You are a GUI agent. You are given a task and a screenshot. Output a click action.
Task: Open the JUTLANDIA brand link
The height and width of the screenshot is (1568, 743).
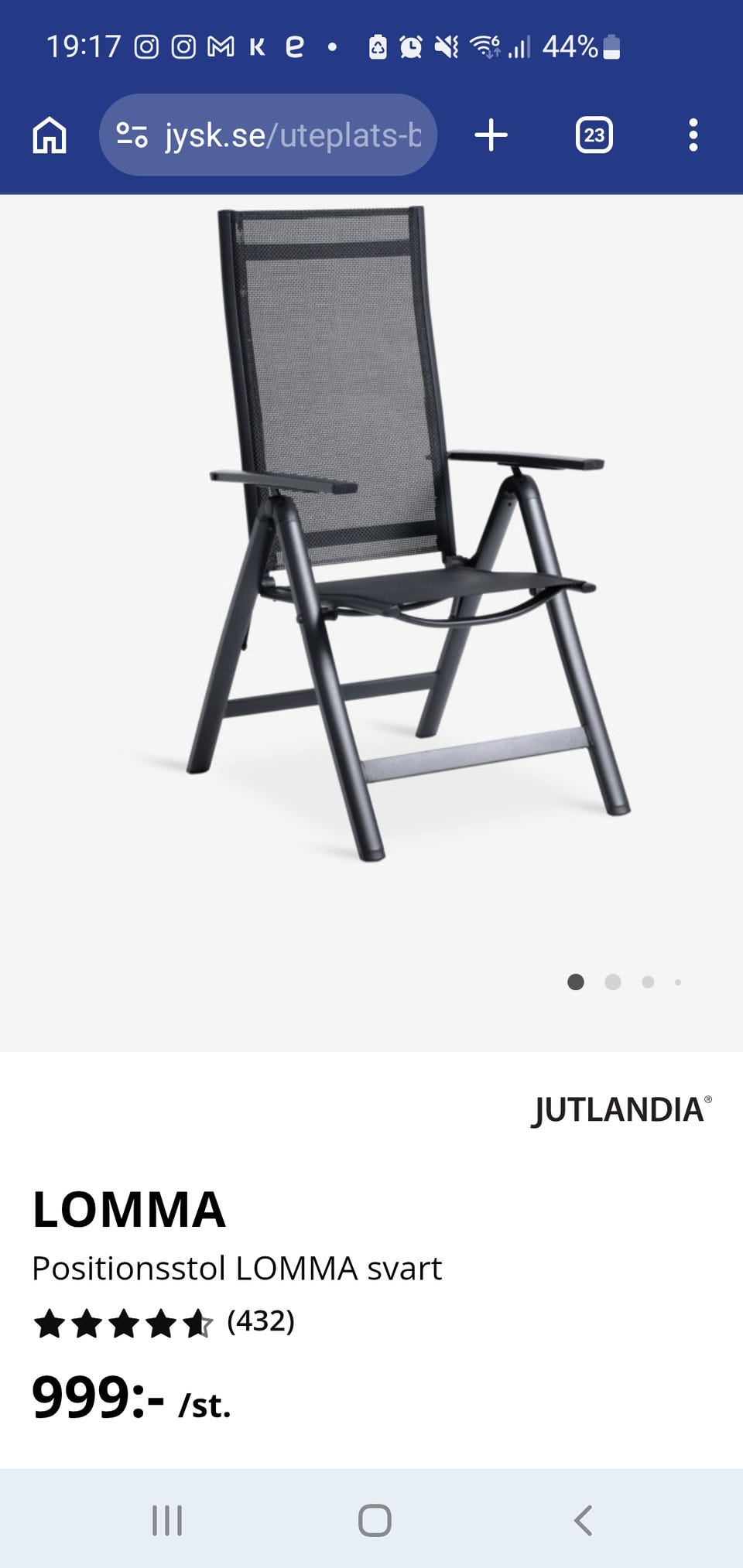click(621, 1110)
